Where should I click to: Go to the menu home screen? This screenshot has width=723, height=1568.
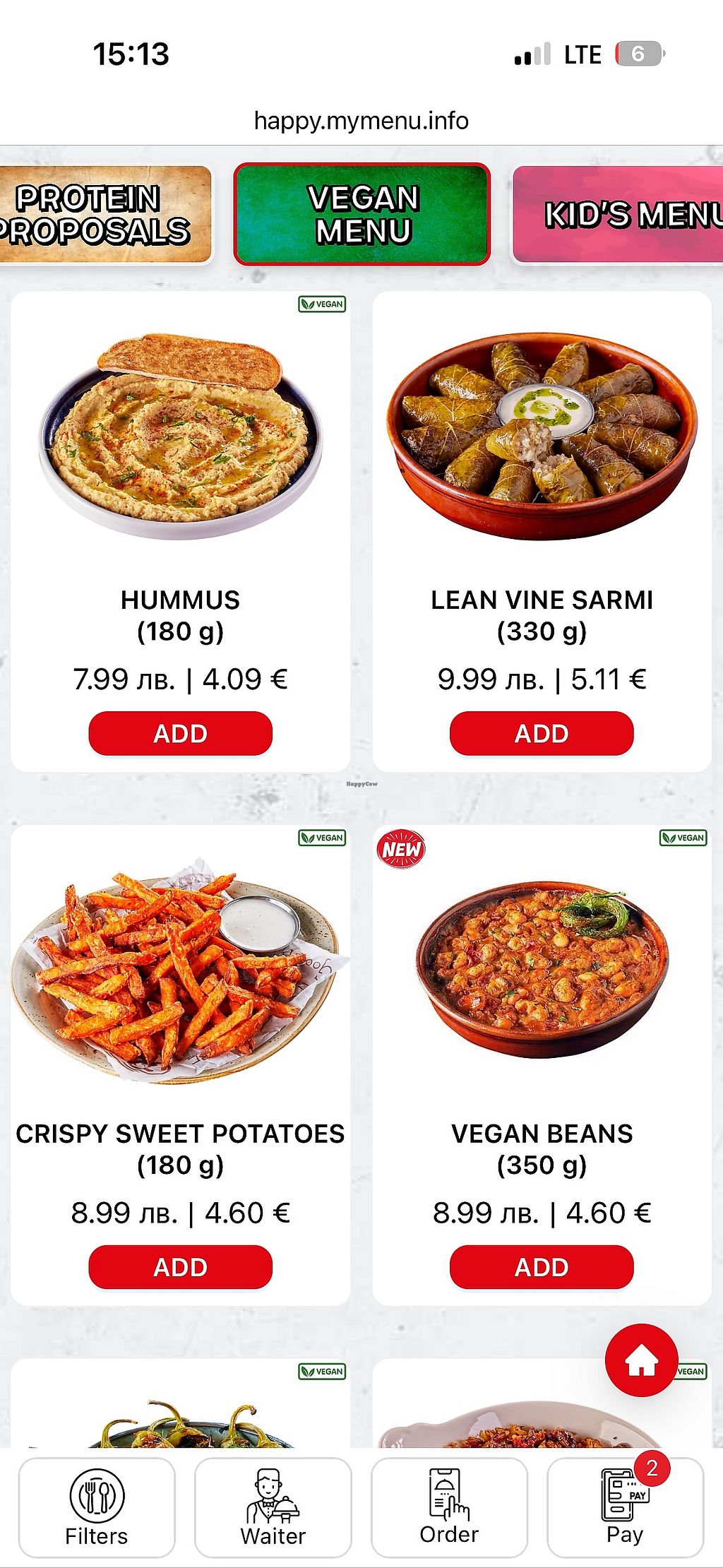pos(641,1360)
